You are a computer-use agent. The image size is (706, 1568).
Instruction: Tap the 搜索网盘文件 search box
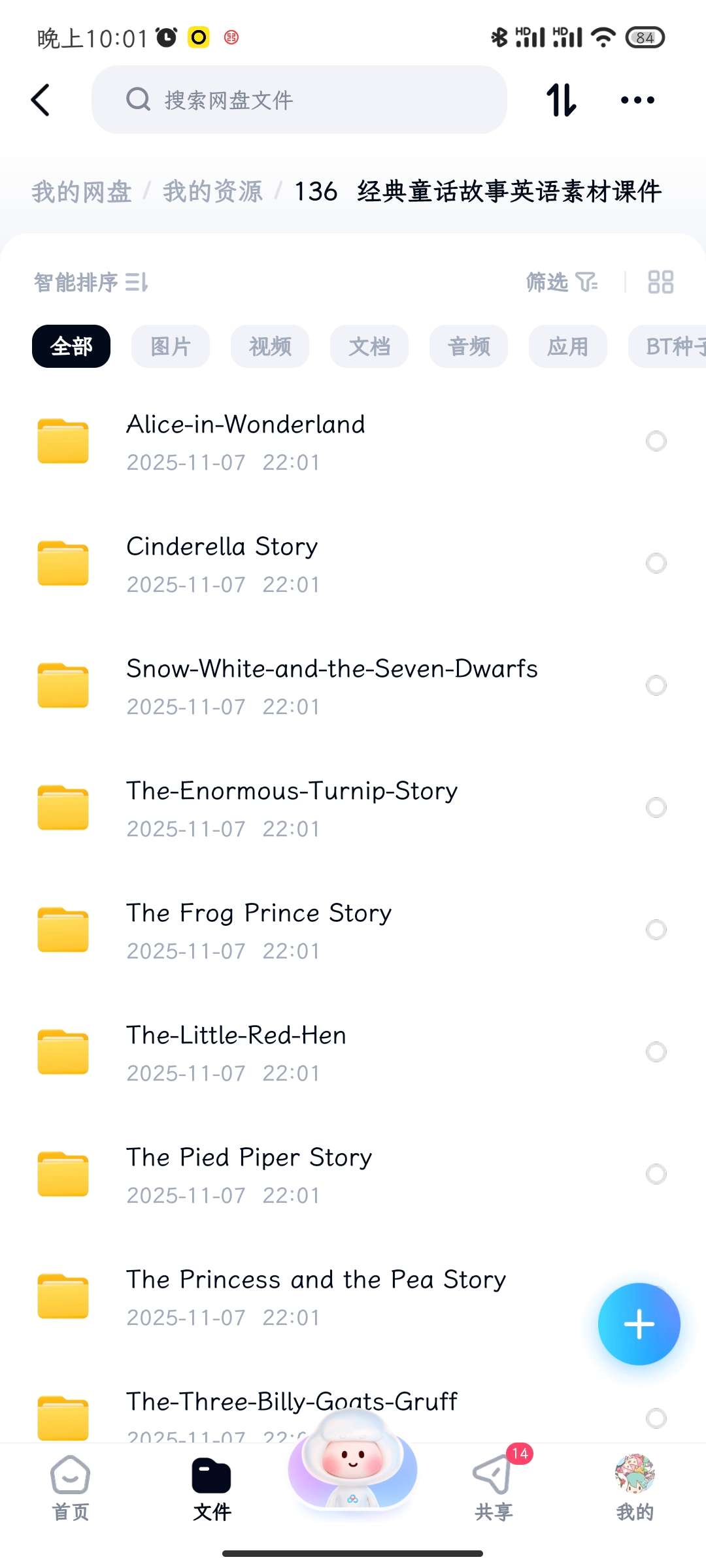click(299, 100)
